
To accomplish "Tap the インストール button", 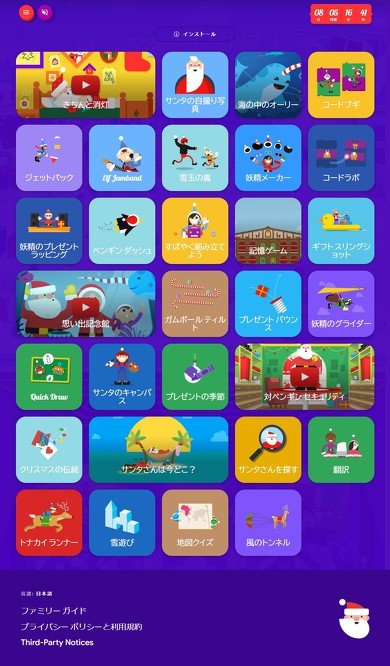I will 195,34.
